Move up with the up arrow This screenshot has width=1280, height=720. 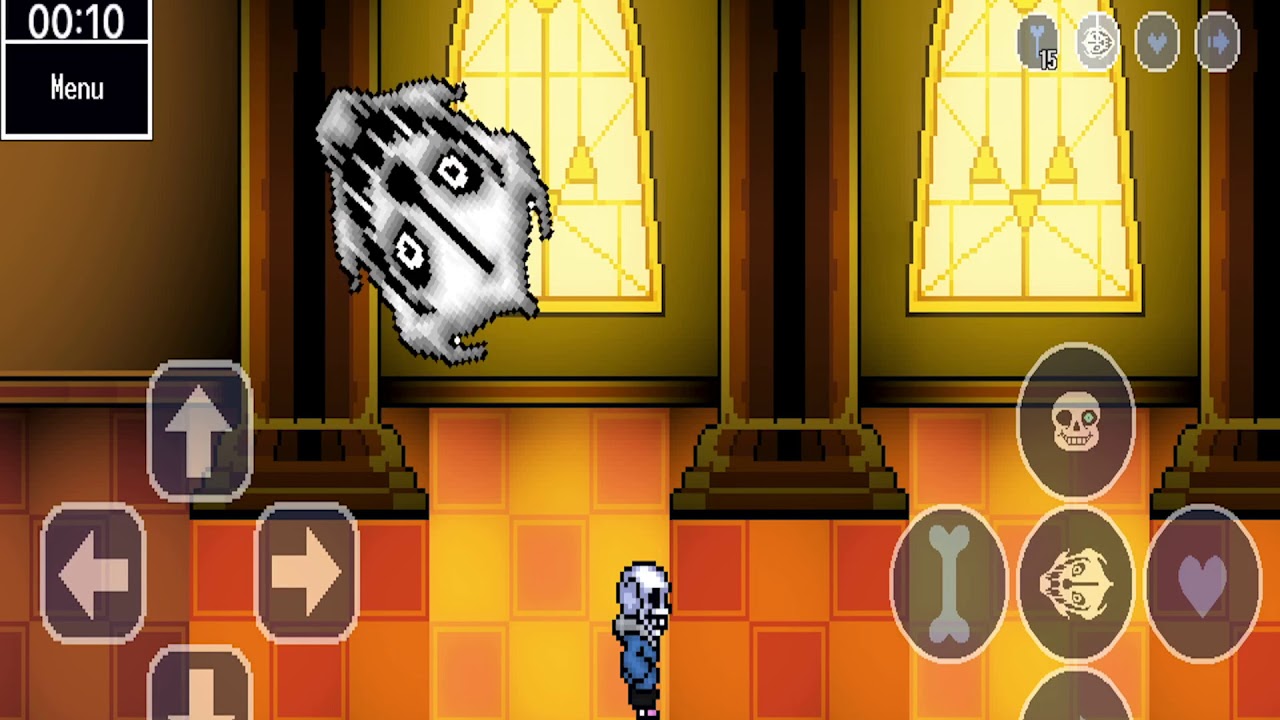tap(199, 430)
